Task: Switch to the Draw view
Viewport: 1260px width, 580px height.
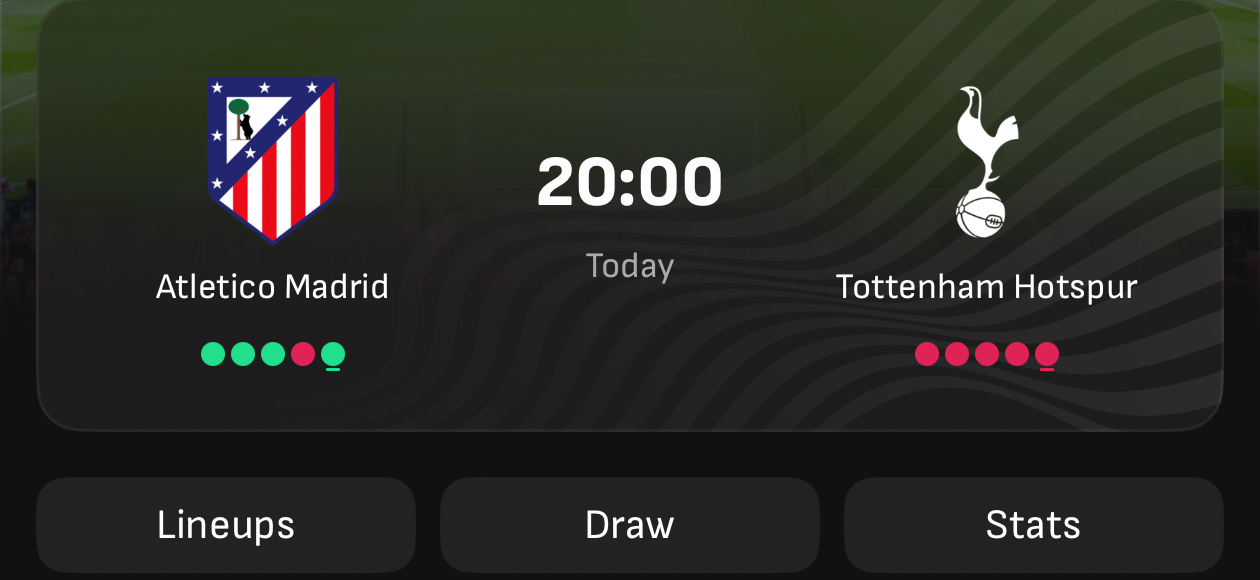Action: point(630,525)
